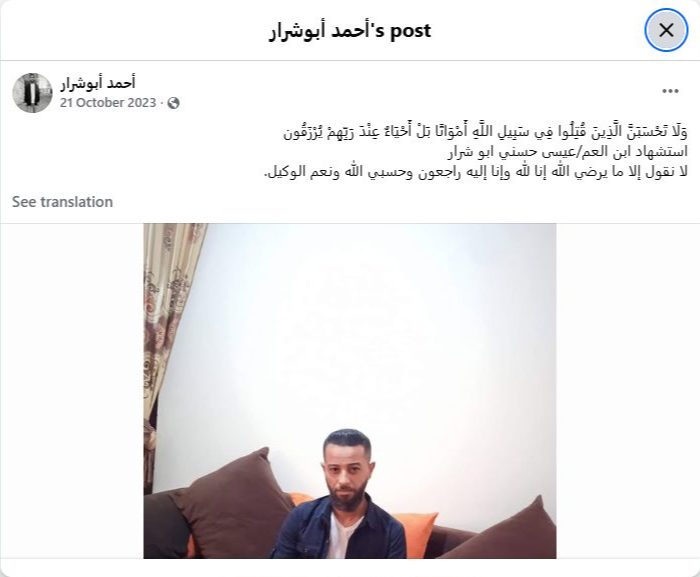
Task: Close the post dialog
Action: (666, 30)
